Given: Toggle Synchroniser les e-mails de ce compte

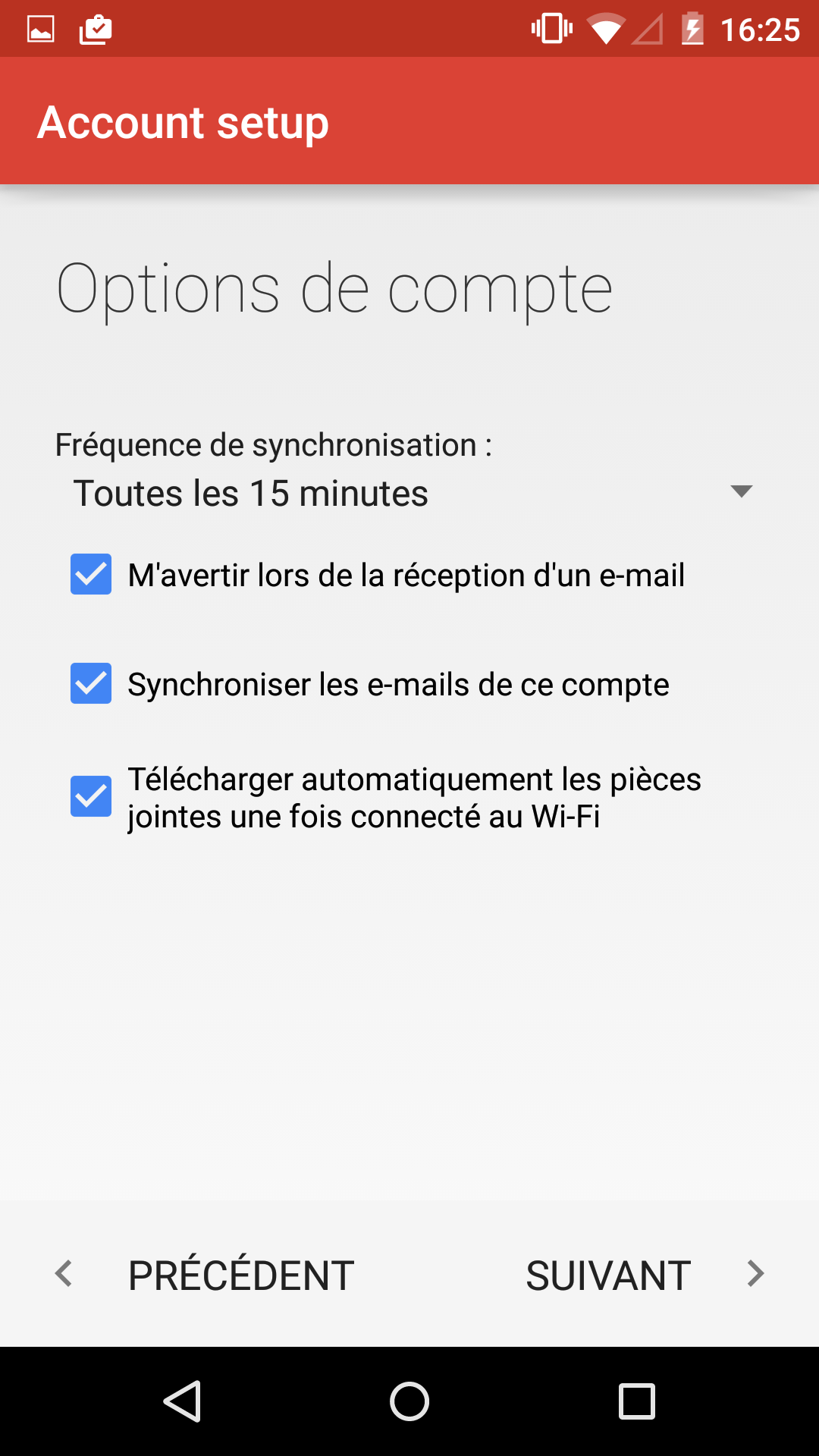Looking at the screenshot, I should coord(91,683).
